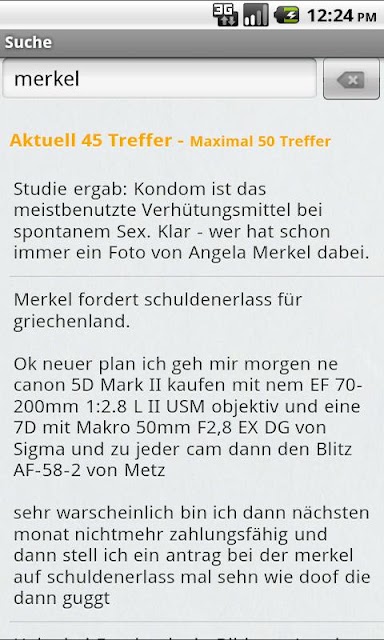Tap the search field containing "merkel"
Screen dimensions: 384x640
[x=160, y=79]
